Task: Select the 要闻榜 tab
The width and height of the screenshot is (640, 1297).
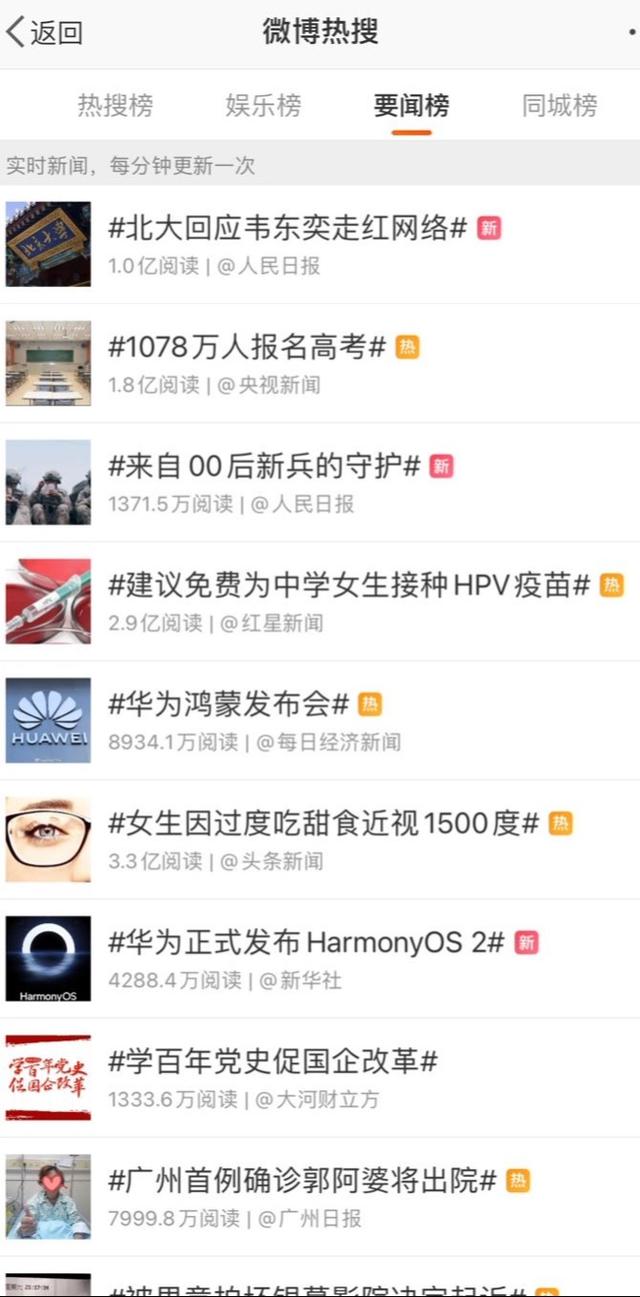Action: pyautogui.click(x=411, y=105)
